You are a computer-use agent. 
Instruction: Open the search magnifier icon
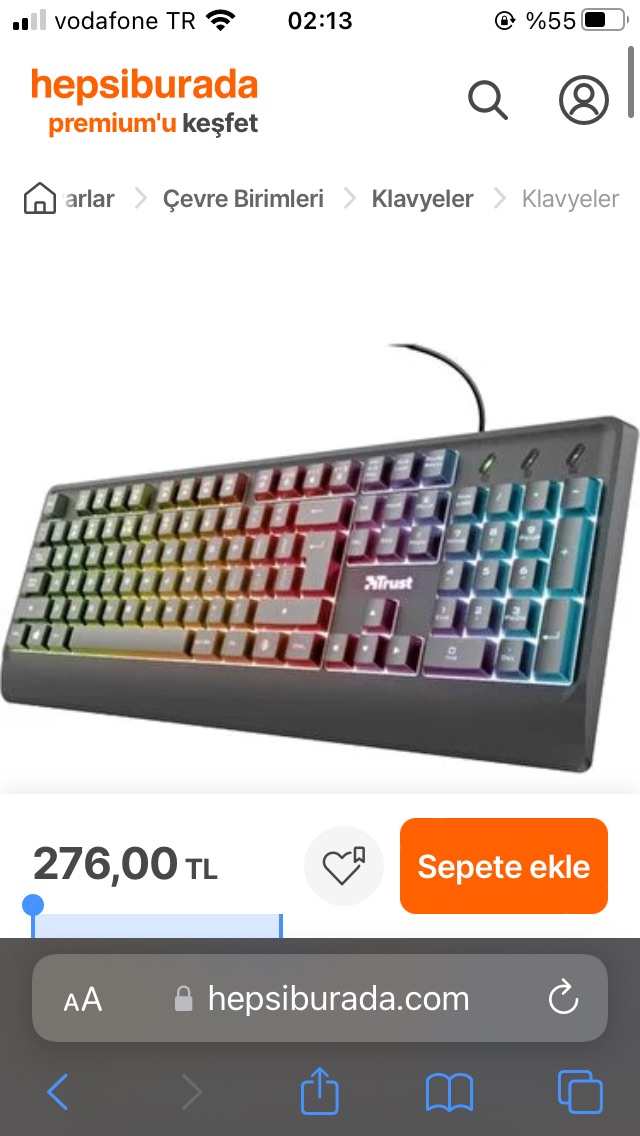[x=488, y=100]
